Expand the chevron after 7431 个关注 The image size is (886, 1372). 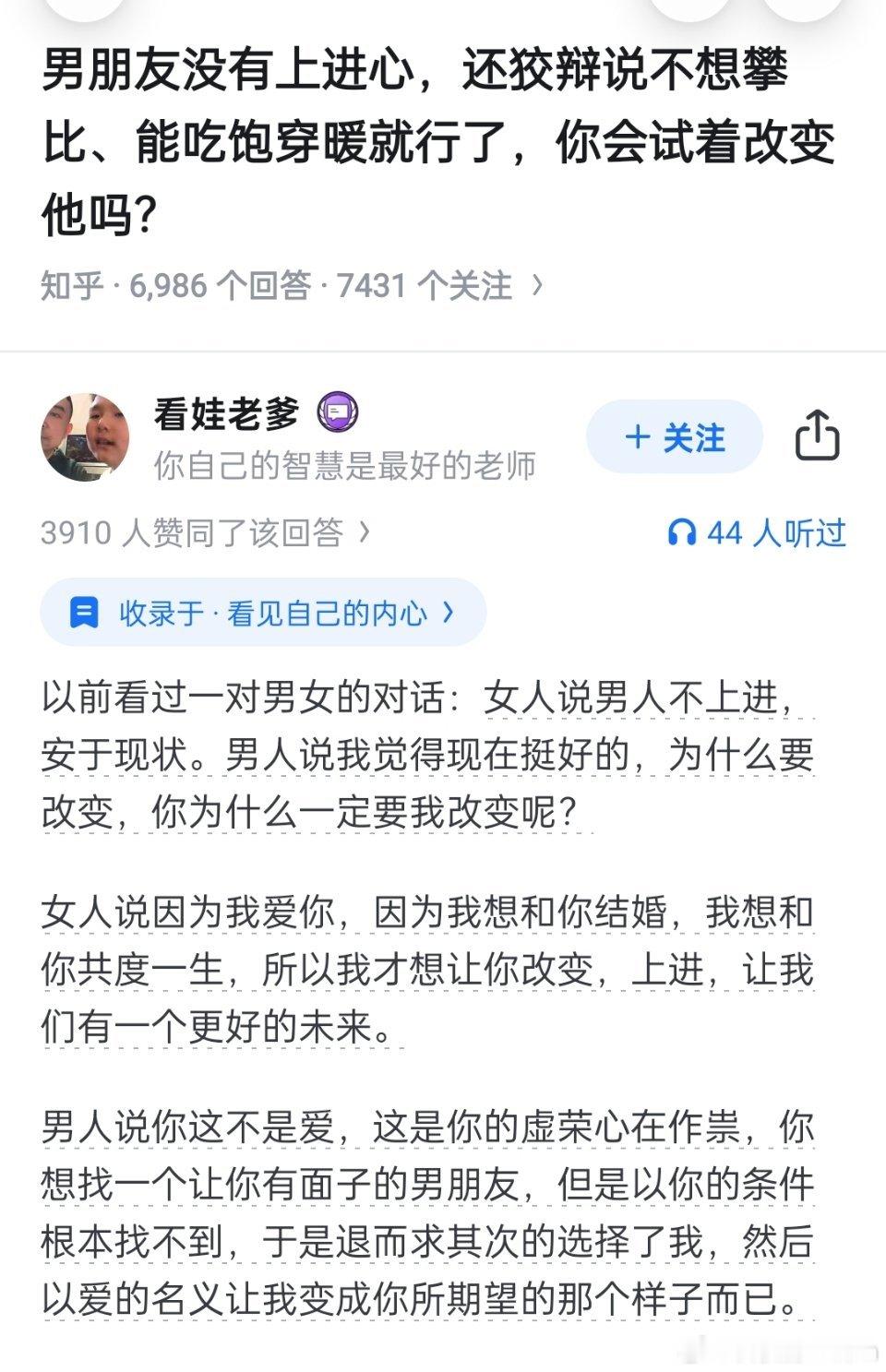538,287
